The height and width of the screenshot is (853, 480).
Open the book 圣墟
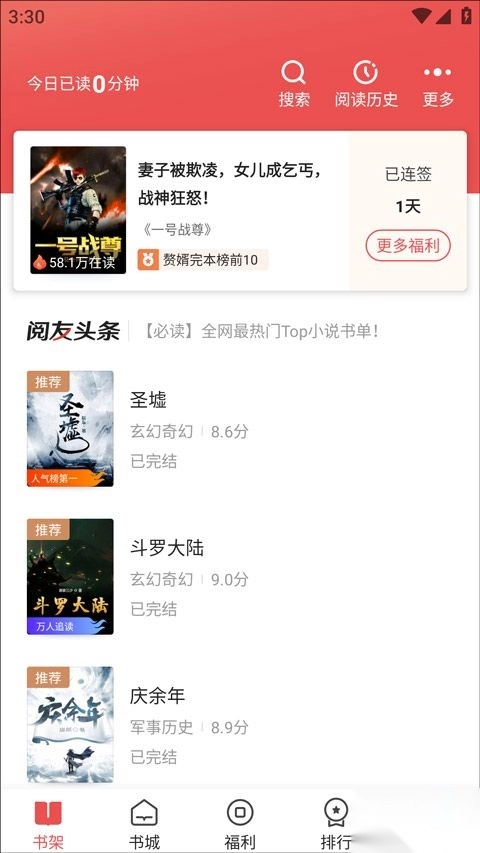coord(240,429)
